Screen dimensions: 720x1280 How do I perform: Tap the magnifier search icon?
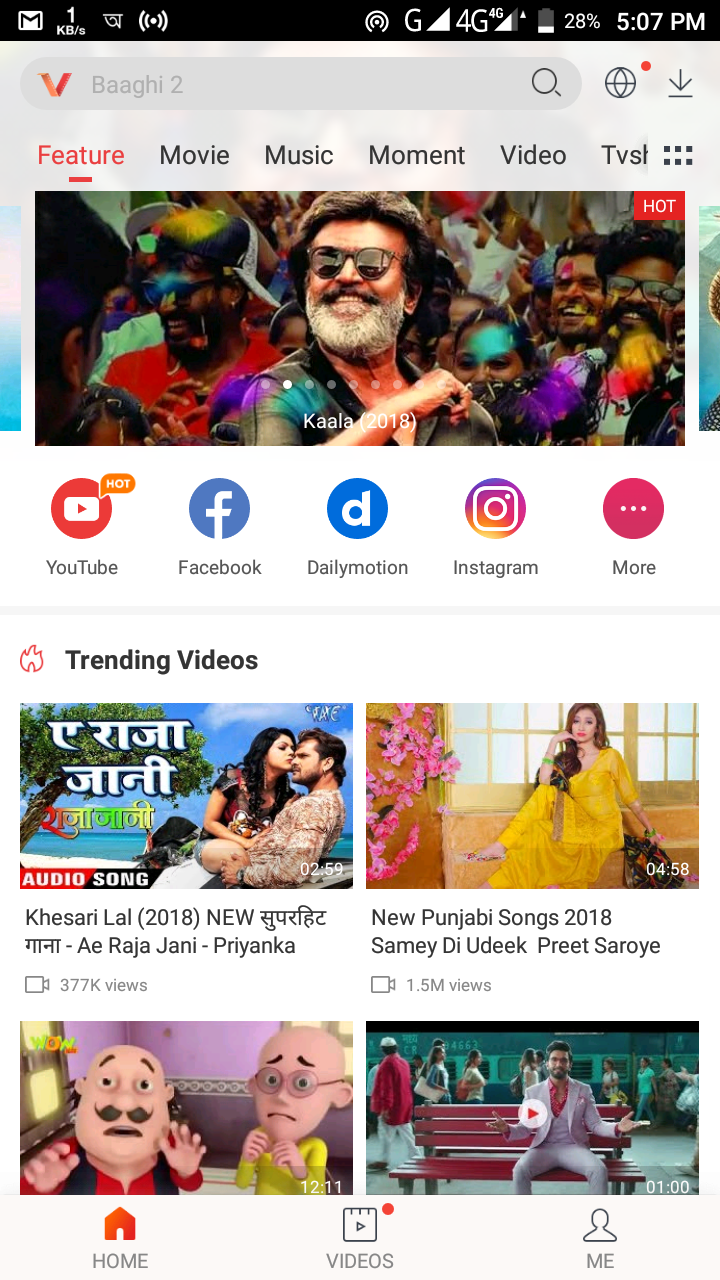click(x=546, y=83)
